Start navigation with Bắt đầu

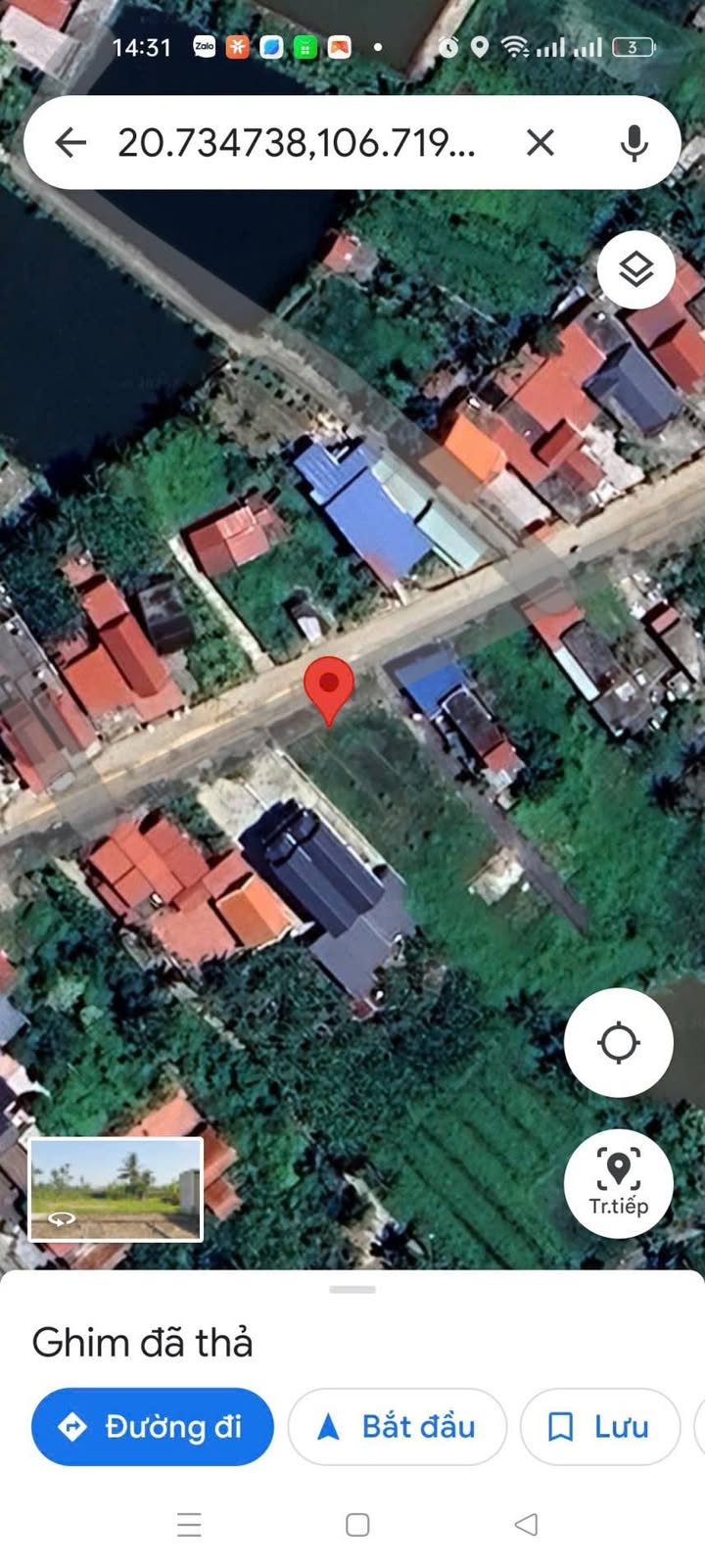click(398, 1427)
